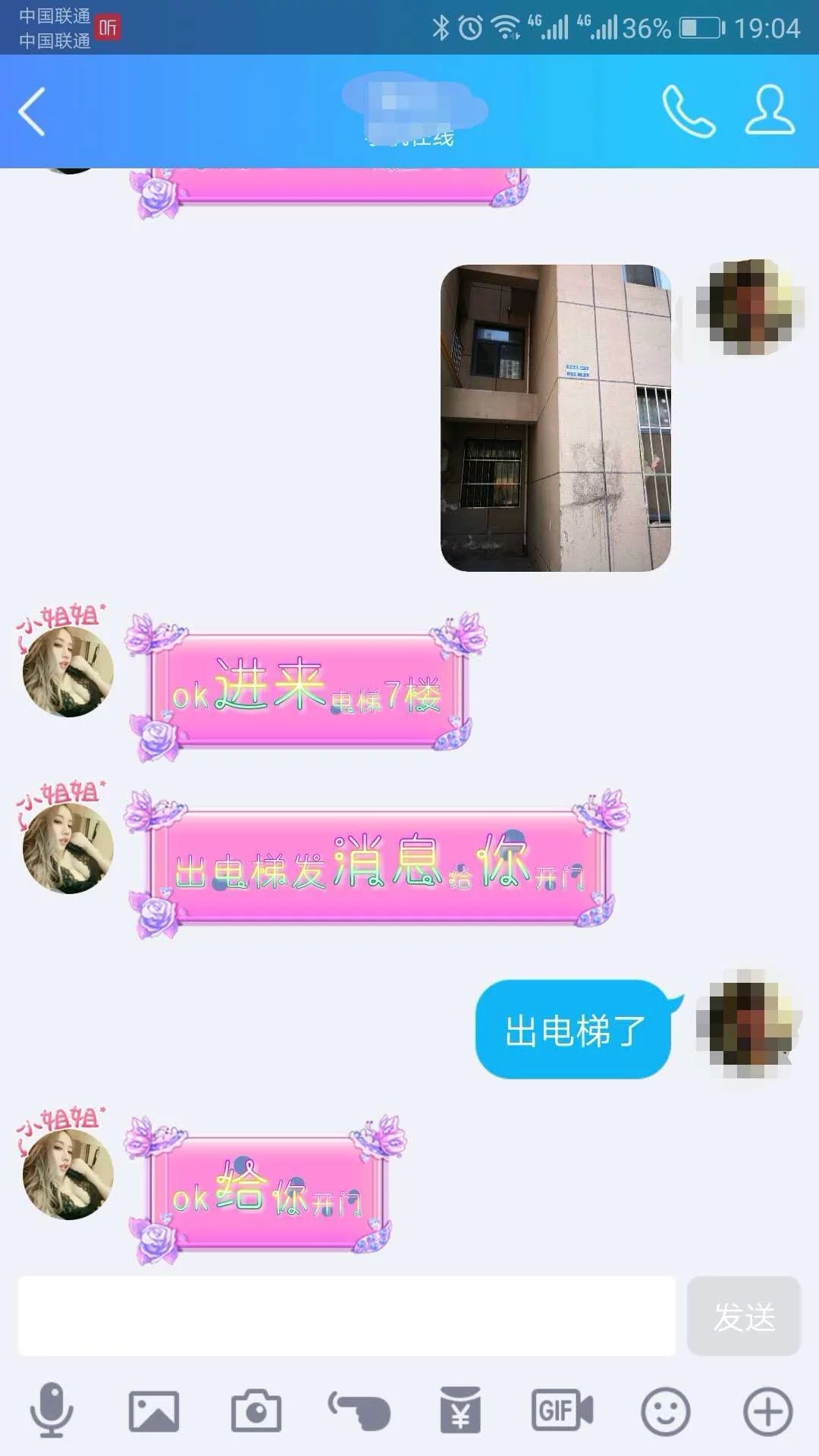Start a voice call via phone icon
Image resolution: width=819 pixels, height=1456 pixels.
[686, 108]
